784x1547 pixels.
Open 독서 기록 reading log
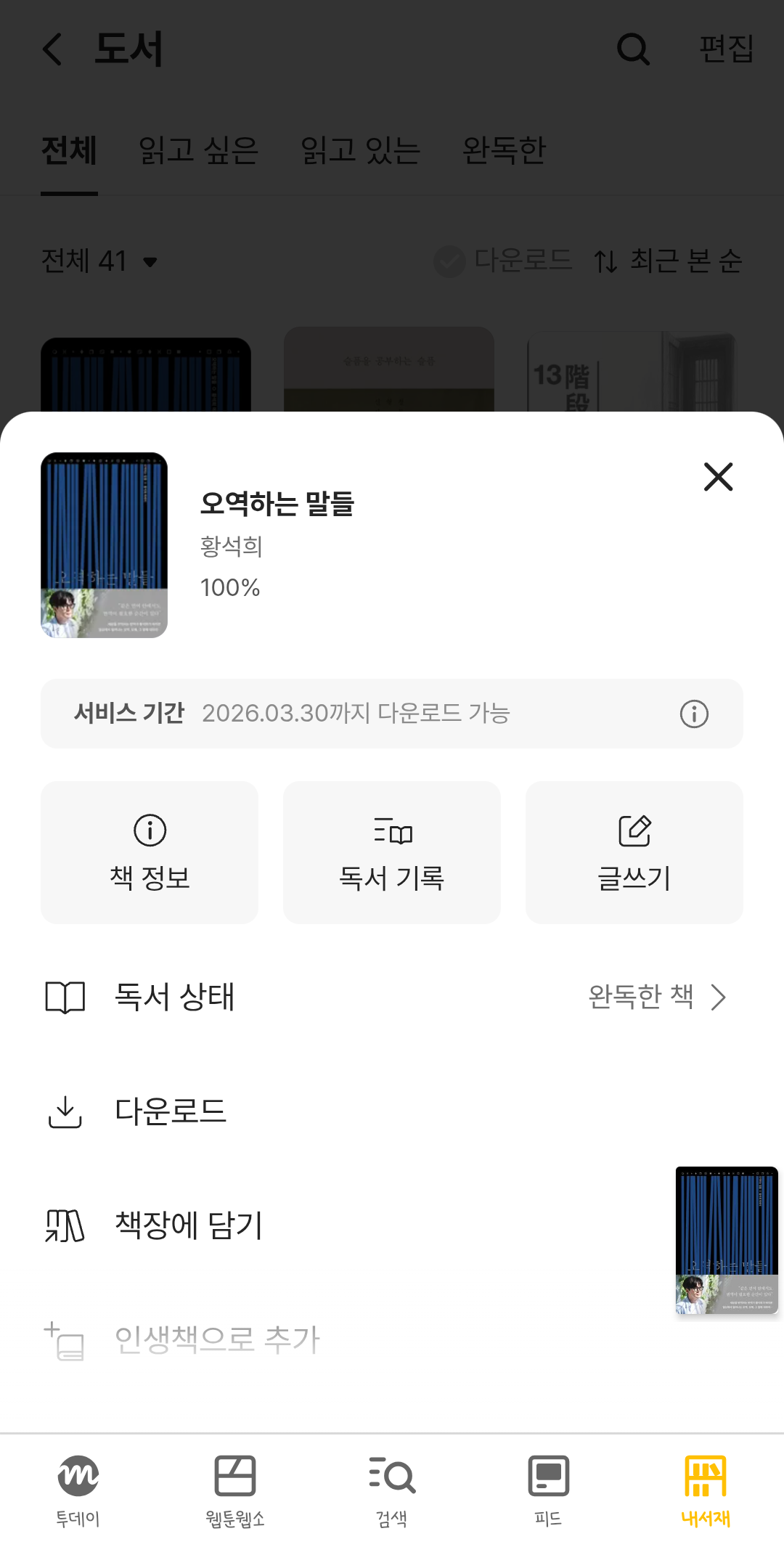[x=392, y=852]
